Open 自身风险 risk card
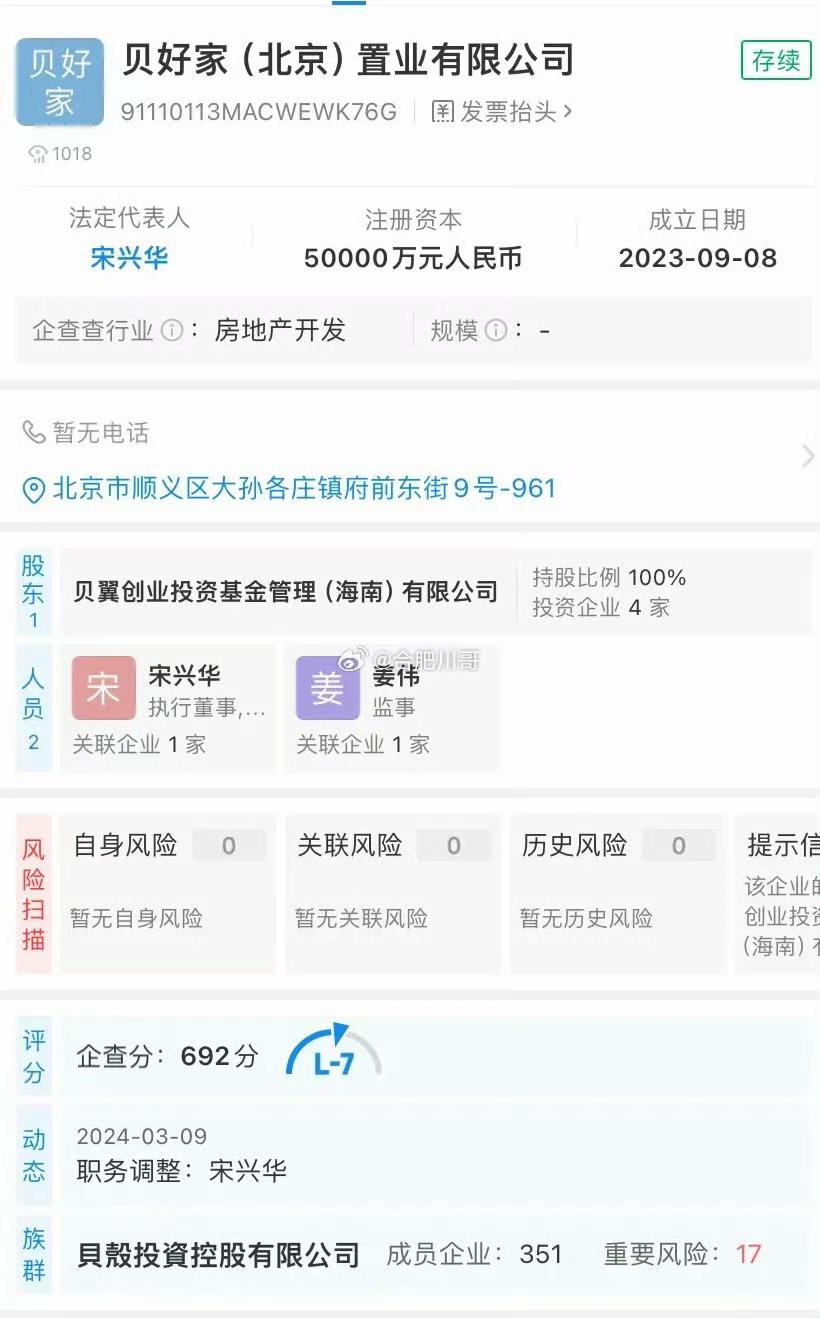 click(168, 894)
